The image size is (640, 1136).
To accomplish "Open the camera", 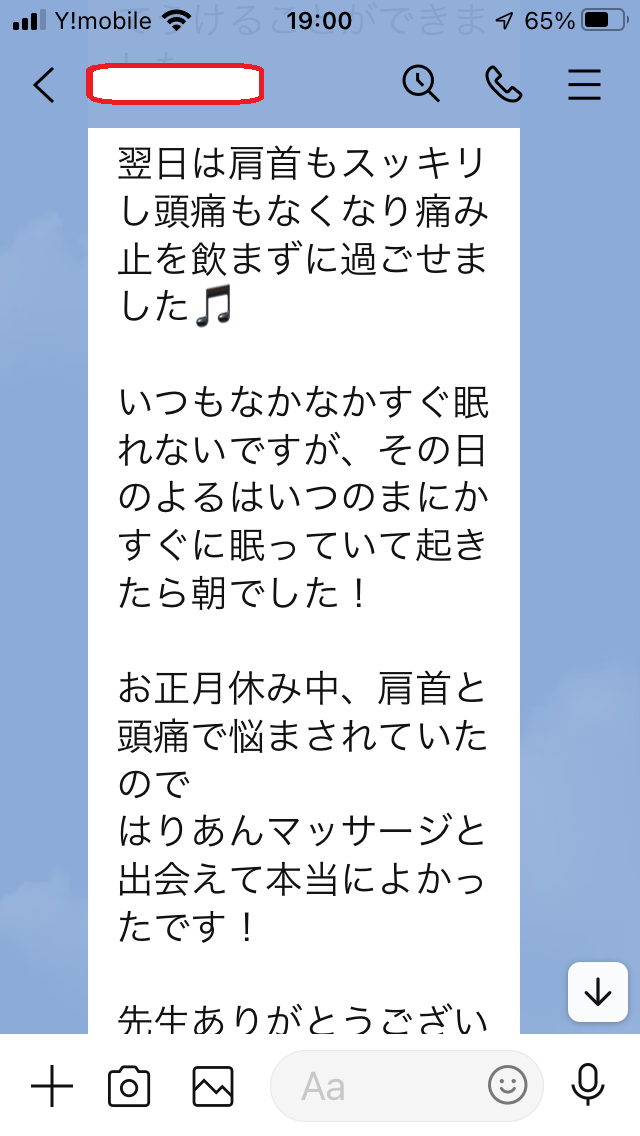I will pos(129,1086).
